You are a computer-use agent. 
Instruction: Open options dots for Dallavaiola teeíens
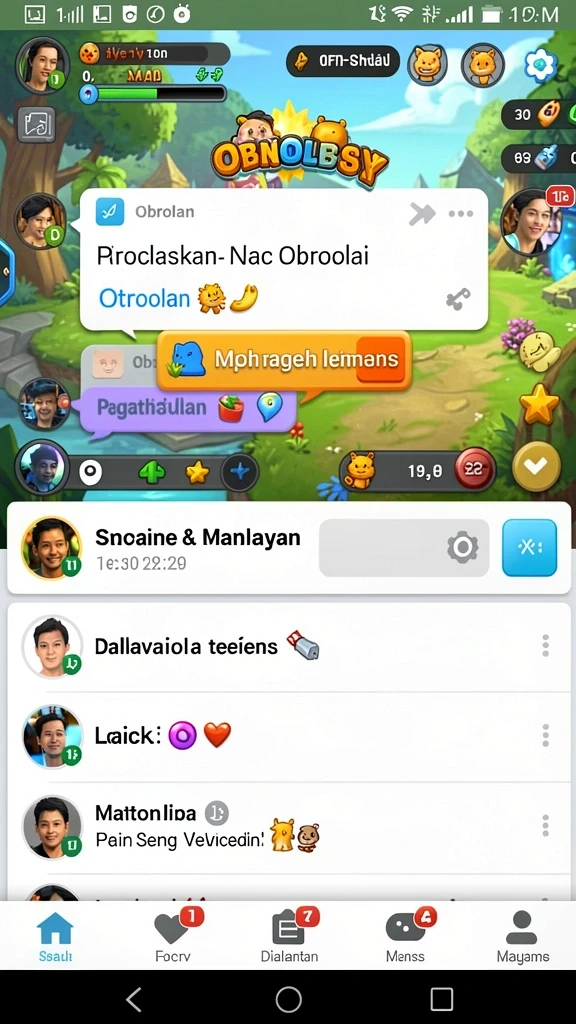pyautogui.click(x=545, y=646)
